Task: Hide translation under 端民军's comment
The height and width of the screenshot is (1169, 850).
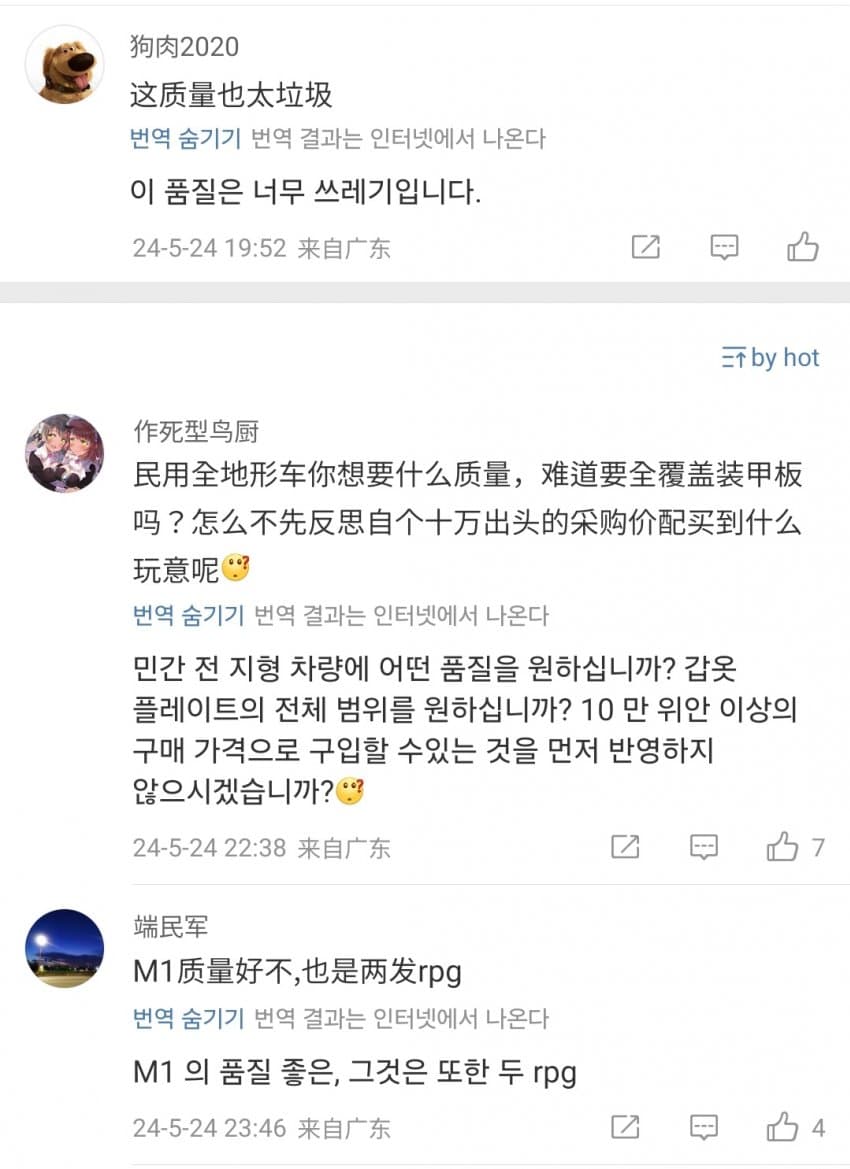Action: (x=189, y=1019)
